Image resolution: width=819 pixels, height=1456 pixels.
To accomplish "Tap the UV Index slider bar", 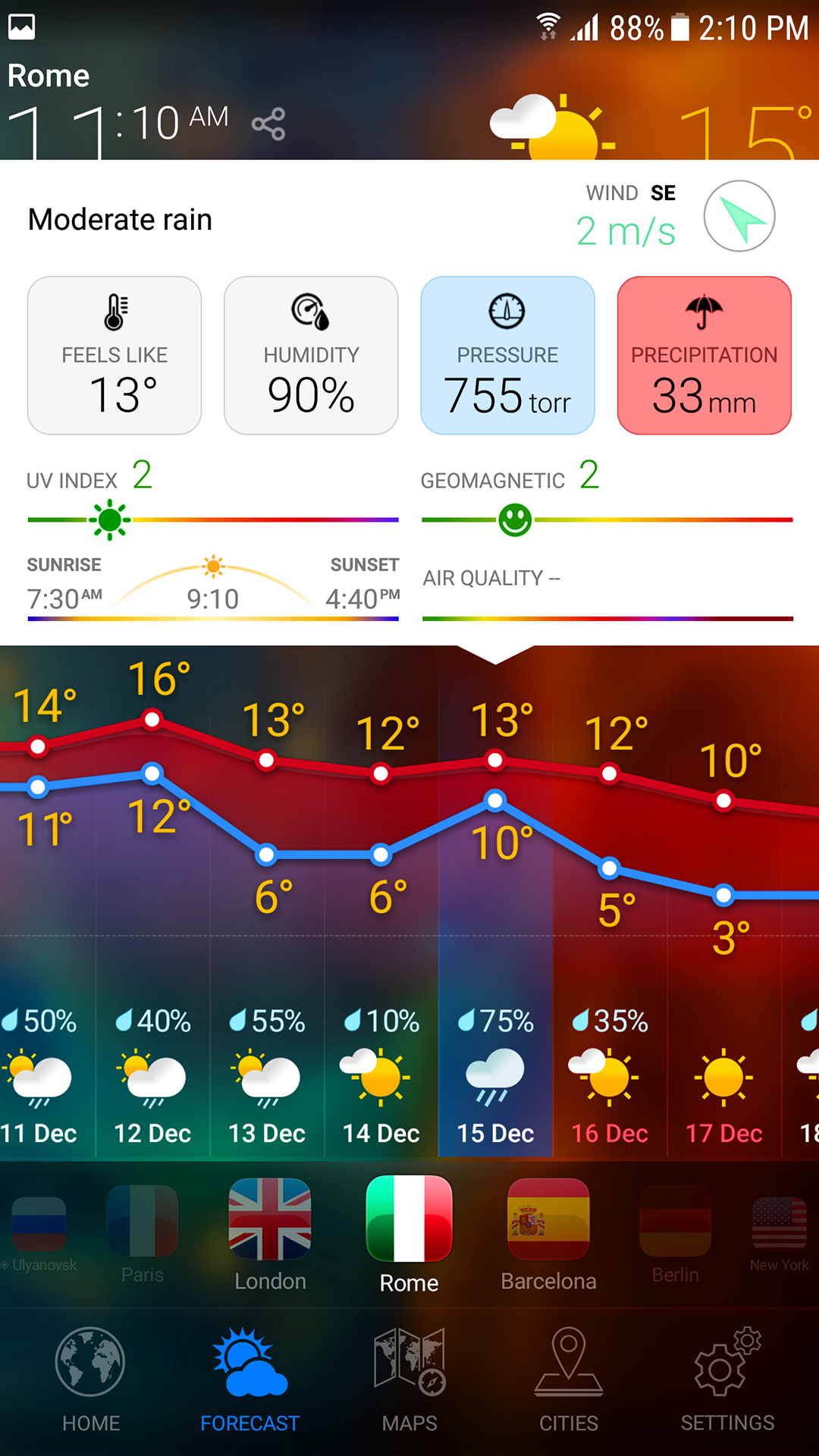I will tap(212, 519).
